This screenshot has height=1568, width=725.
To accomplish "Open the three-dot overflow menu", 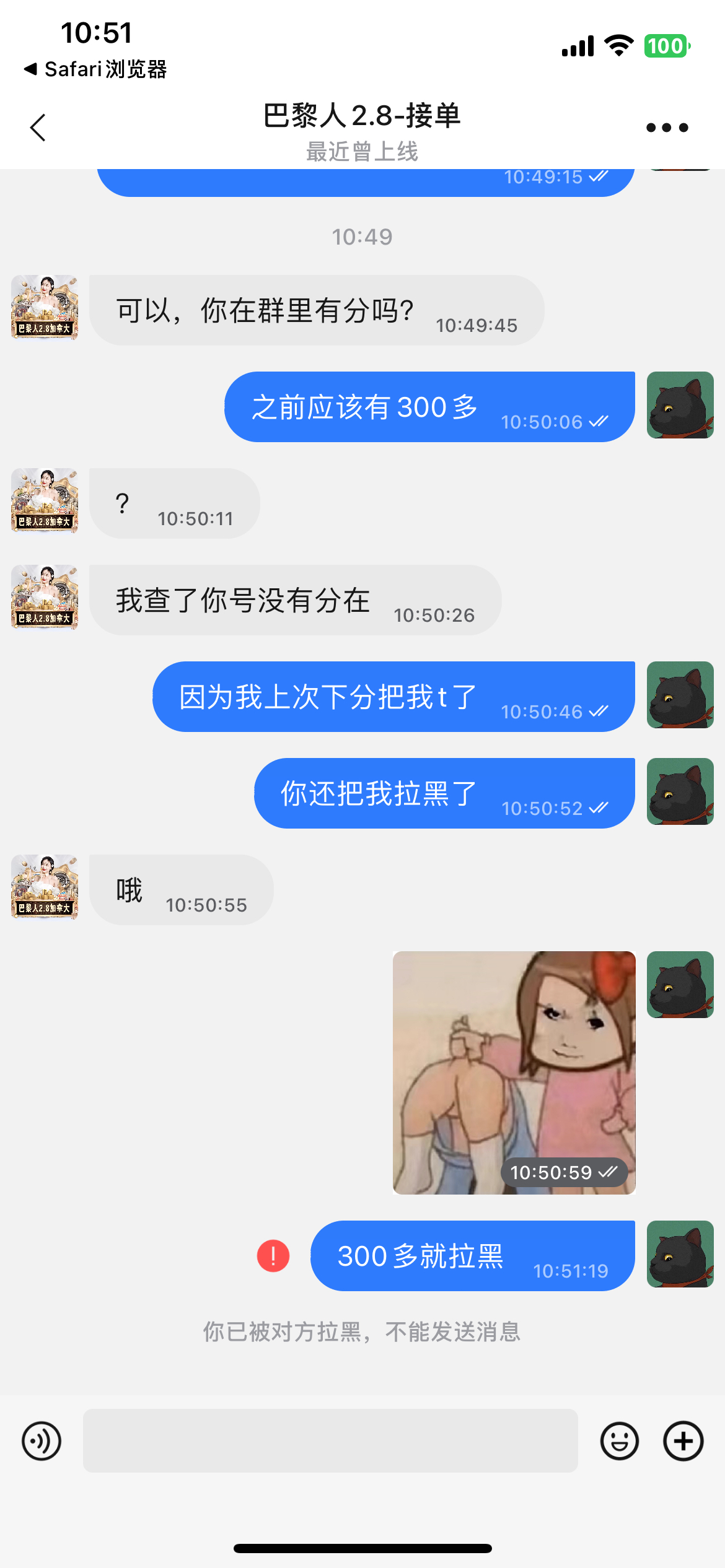I will (667, 128).
